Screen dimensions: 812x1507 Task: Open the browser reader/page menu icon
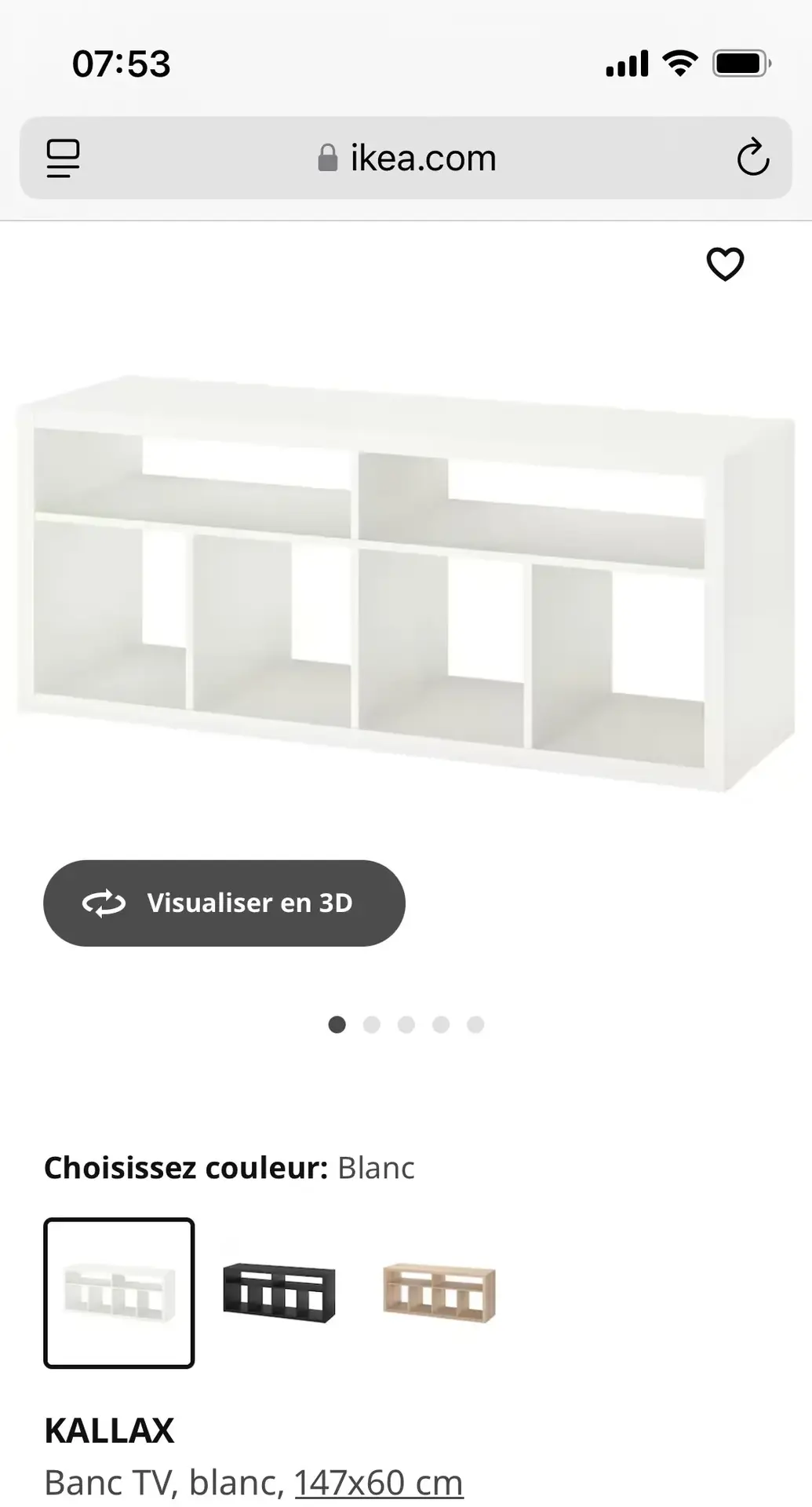tap(64, 158)
